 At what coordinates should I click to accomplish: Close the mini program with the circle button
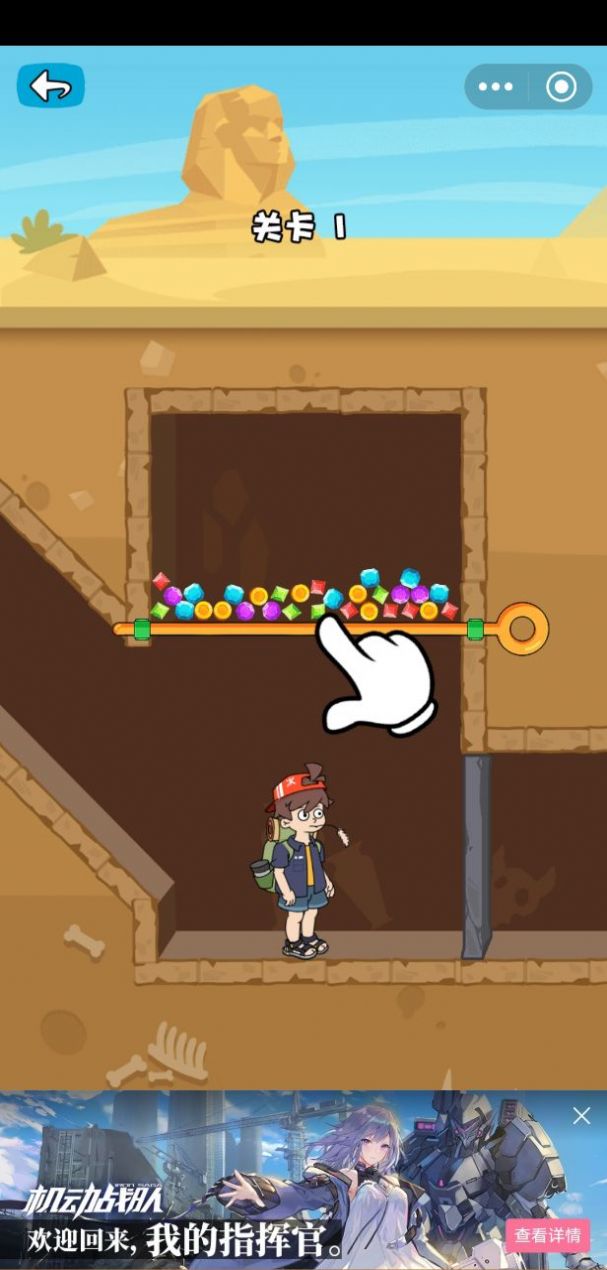(x=561, y=87)
